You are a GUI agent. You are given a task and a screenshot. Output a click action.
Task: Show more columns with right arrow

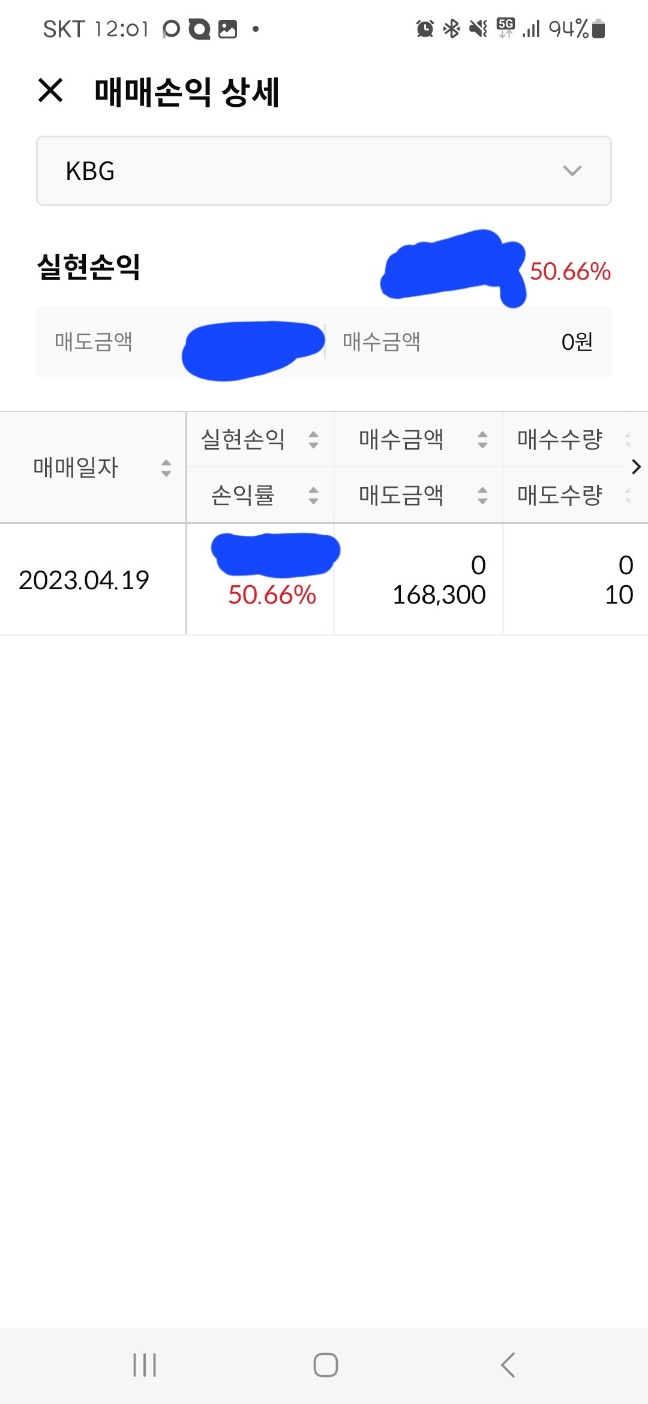[x=636, y=466]
